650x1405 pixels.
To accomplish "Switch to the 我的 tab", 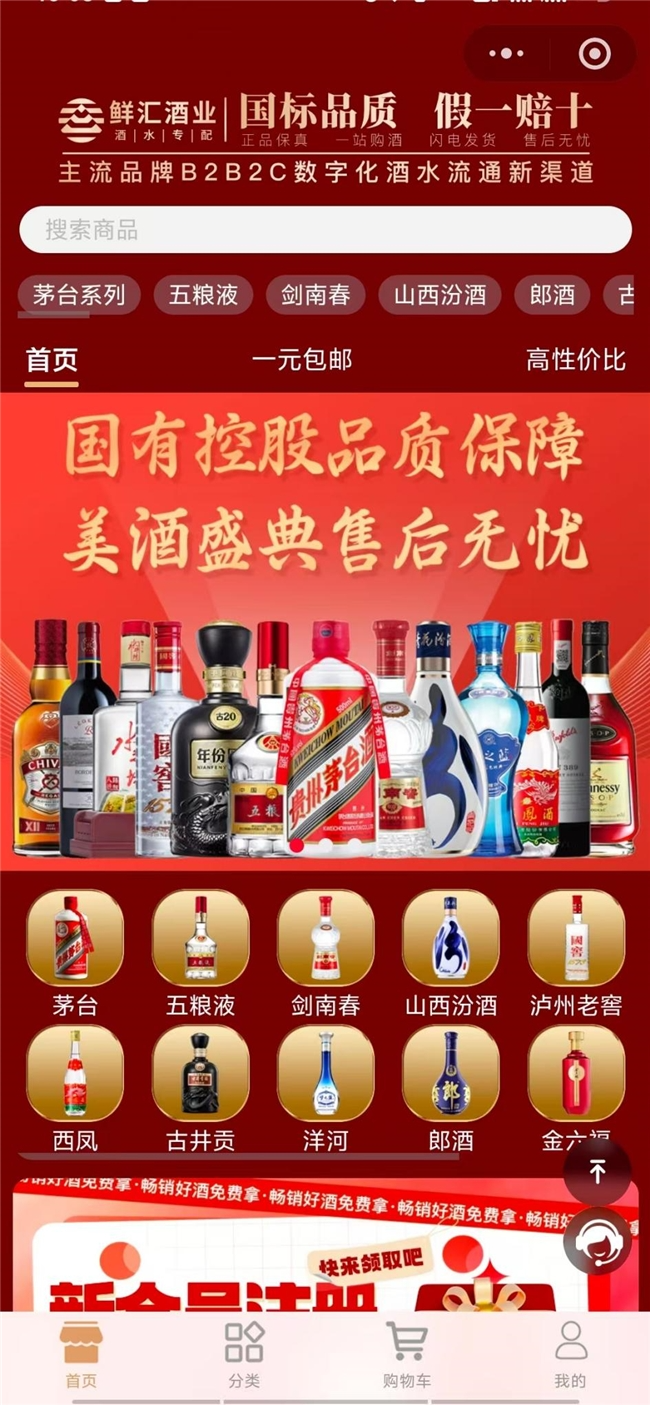I will (x=570, y=1355).
